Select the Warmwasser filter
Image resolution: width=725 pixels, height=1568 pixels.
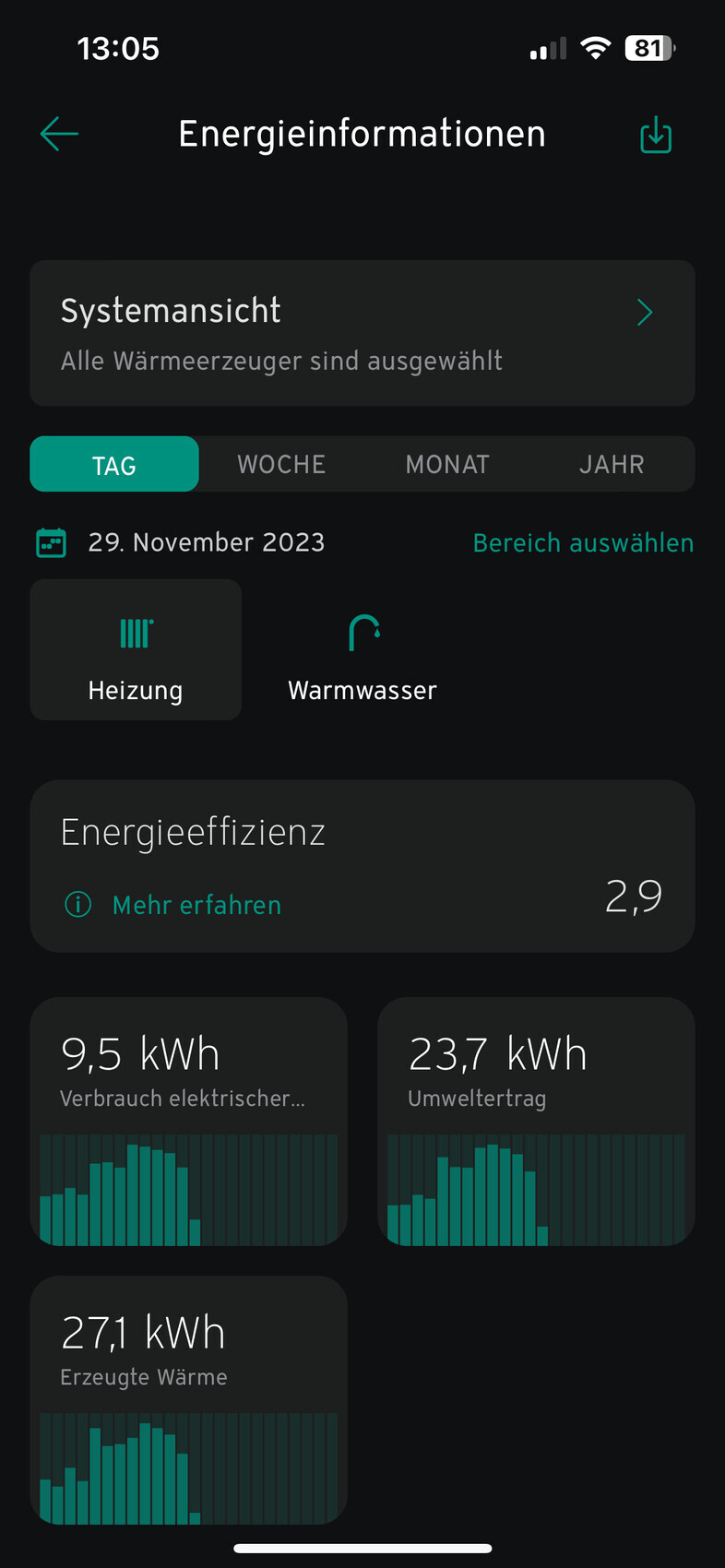[x=362, y=650]
